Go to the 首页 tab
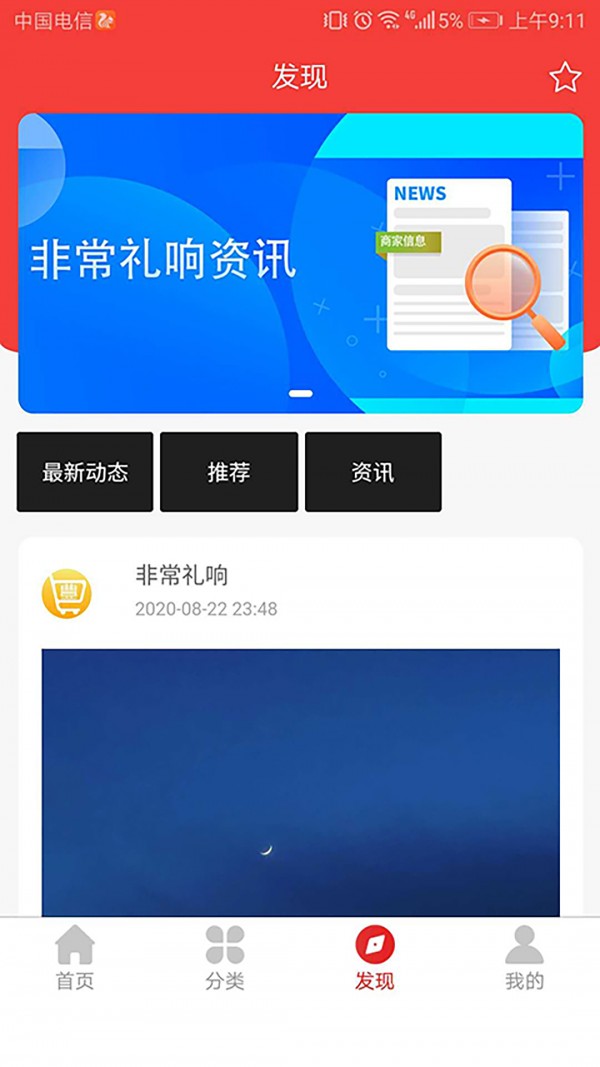600x1067 pixels. pyautogui.click(x=75, y=957)
